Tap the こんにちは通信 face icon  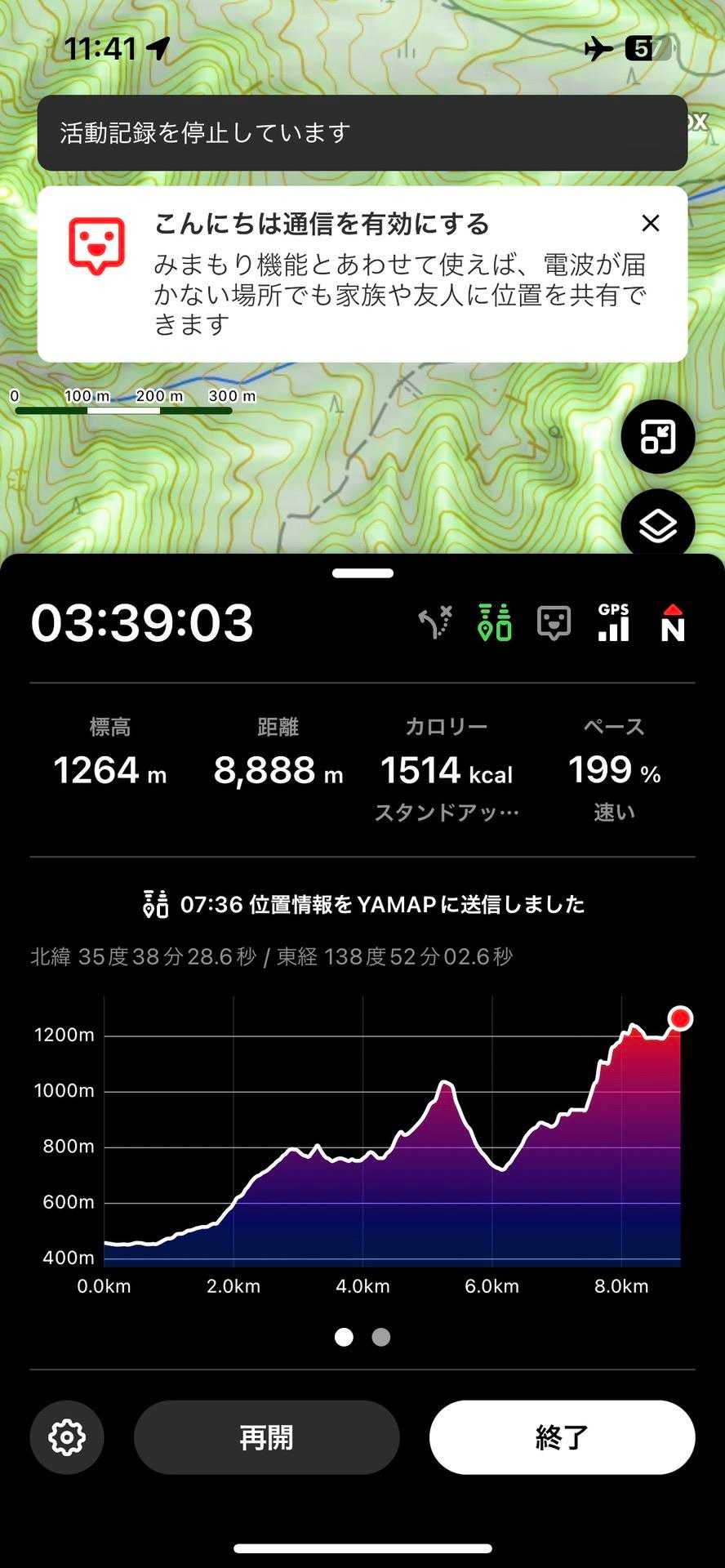coord(554,623)
